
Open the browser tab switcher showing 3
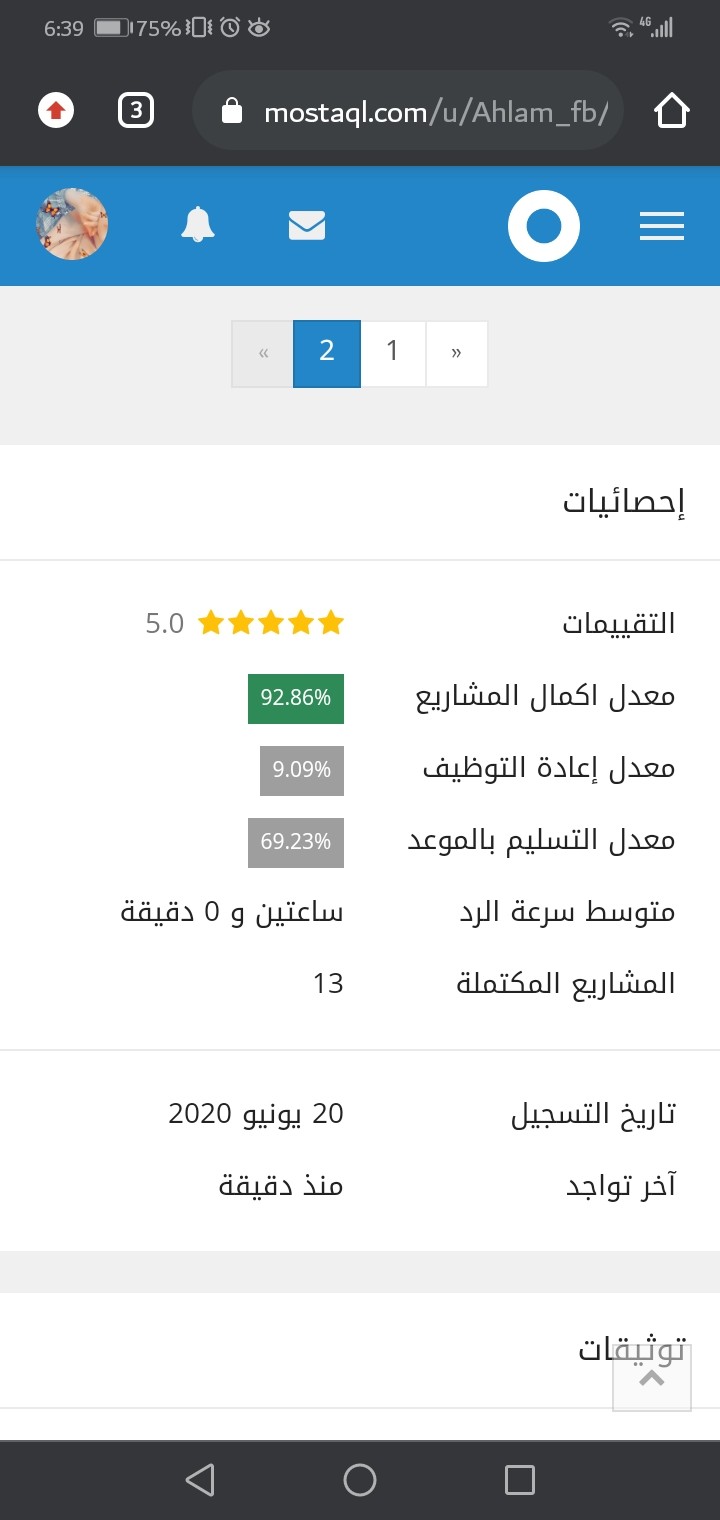(136, 110)
